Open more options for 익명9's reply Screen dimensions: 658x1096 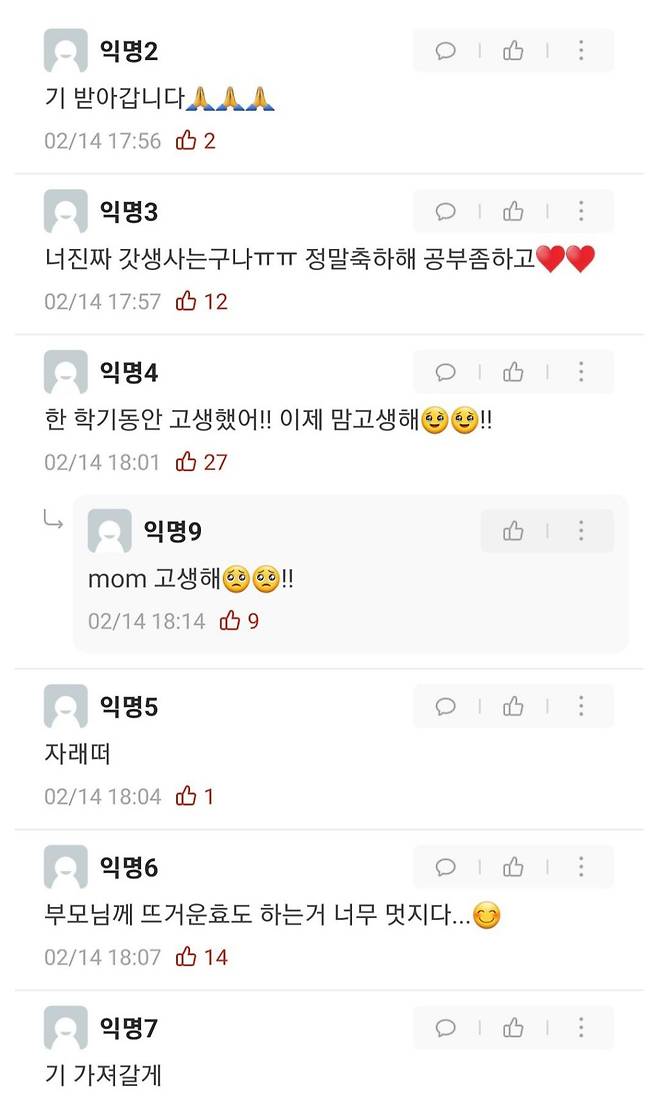pyautogui.click(x=581, y=532)
